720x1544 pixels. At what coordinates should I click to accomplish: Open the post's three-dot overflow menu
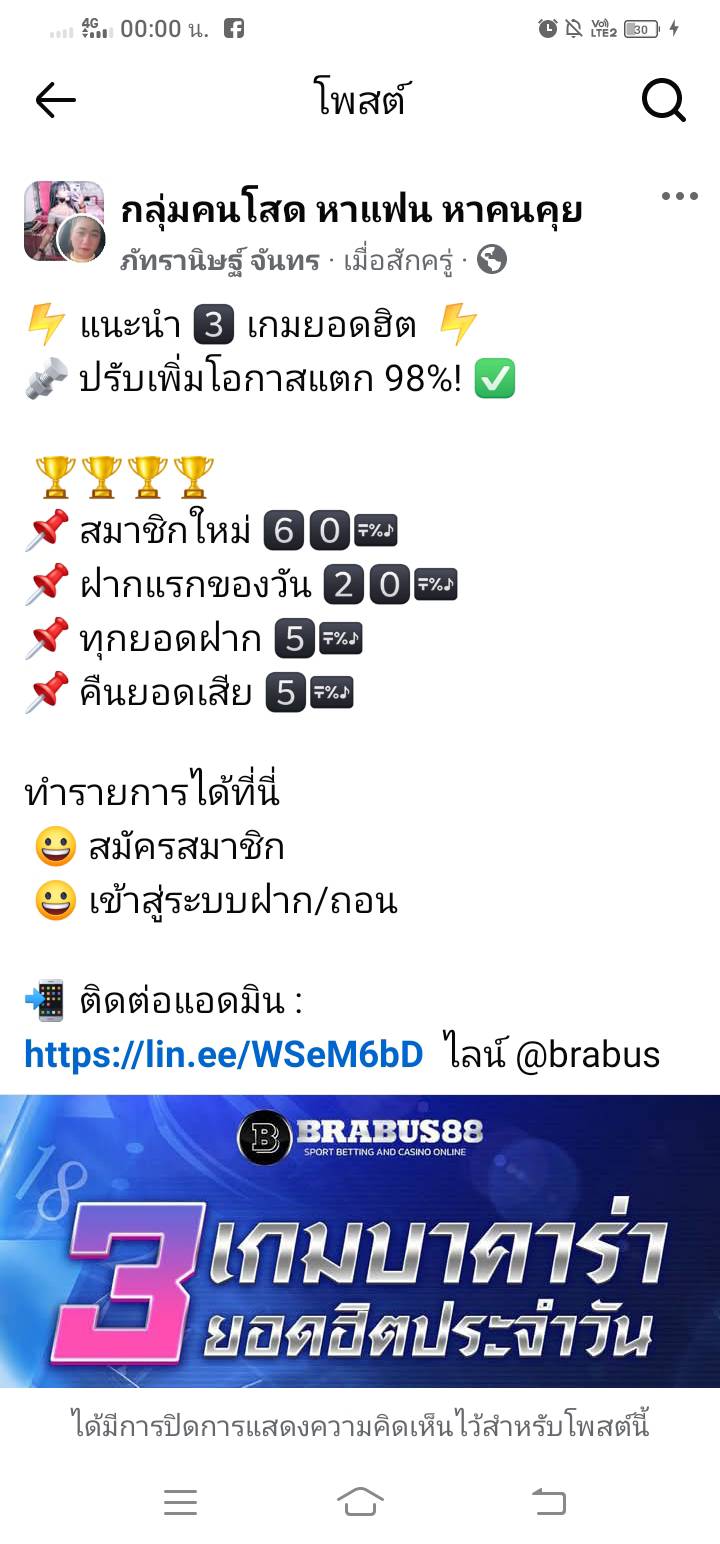point(679,196)
